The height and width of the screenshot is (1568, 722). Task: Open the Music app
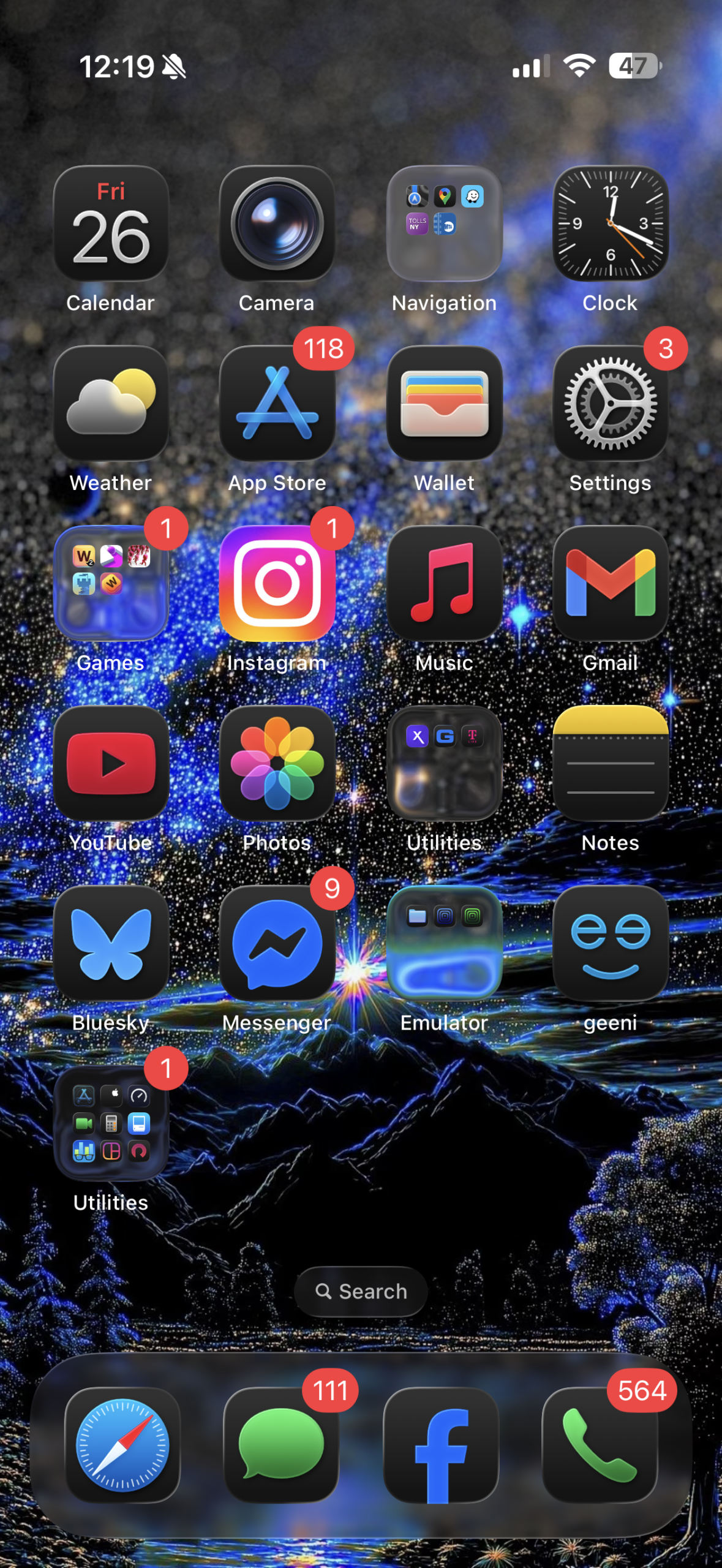[444, 584]
